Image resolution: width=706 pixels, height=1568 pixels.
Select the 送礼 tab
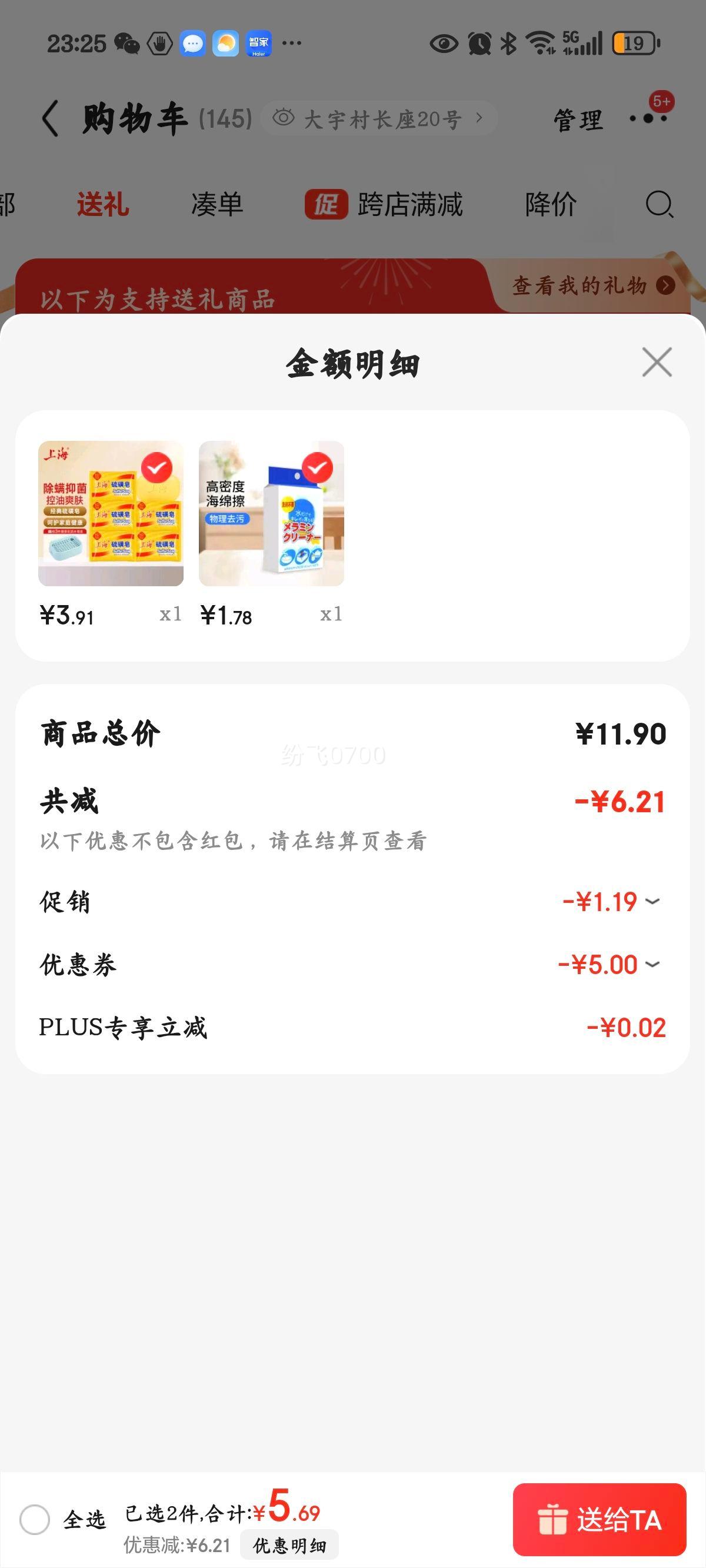click(103, 204)
